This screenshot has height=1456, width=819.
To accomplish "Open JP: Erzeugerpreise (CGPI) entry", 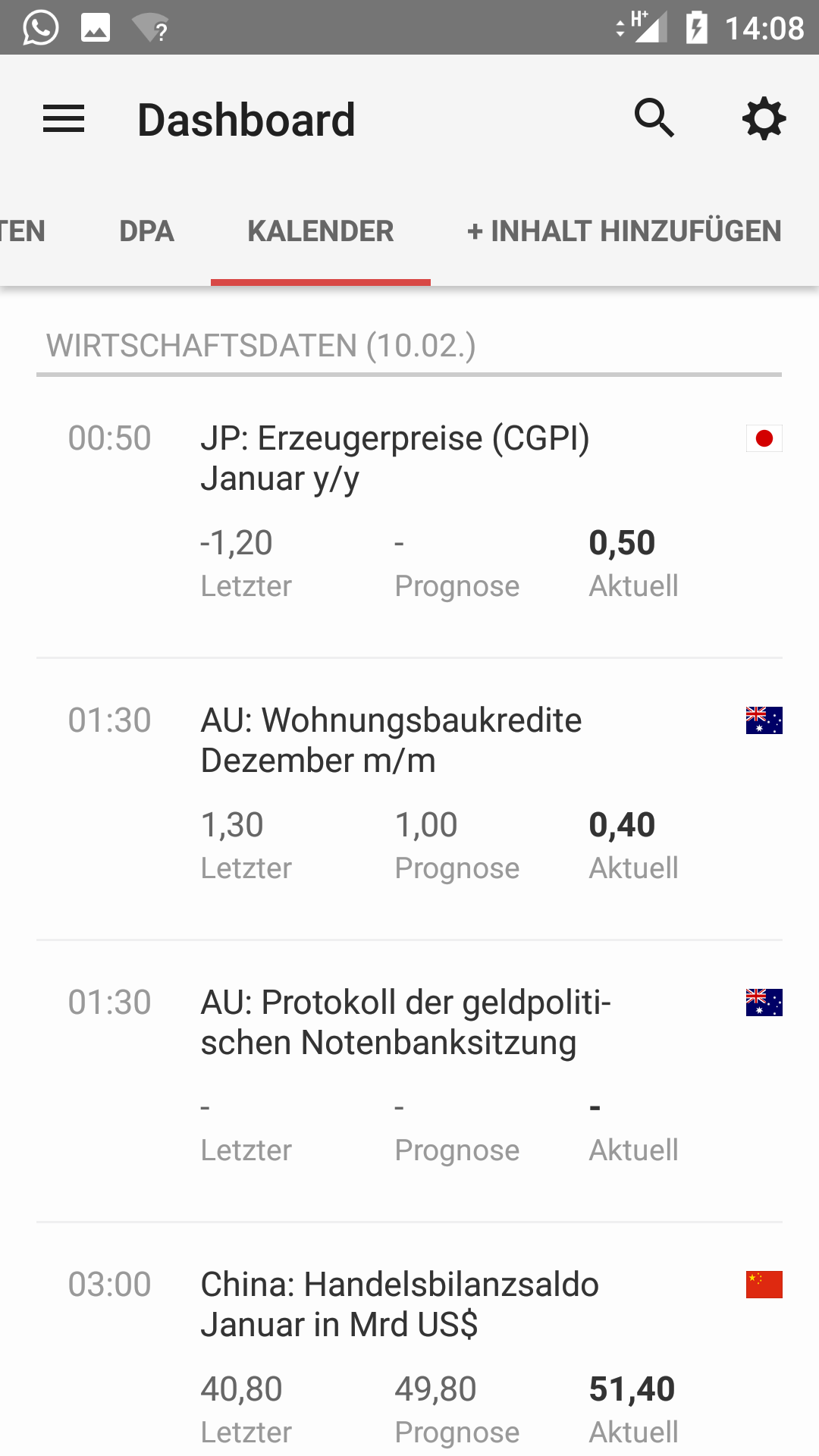I will 409,517.
